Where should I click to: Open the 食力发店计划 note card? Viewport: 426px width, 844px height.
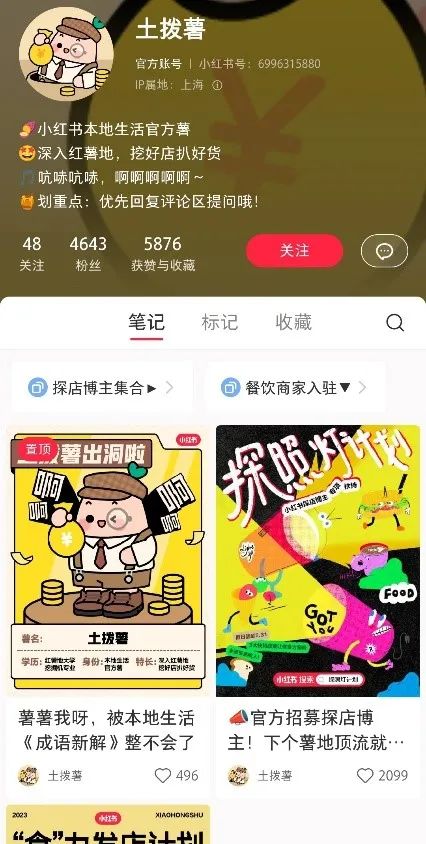[x=108, y=824]
